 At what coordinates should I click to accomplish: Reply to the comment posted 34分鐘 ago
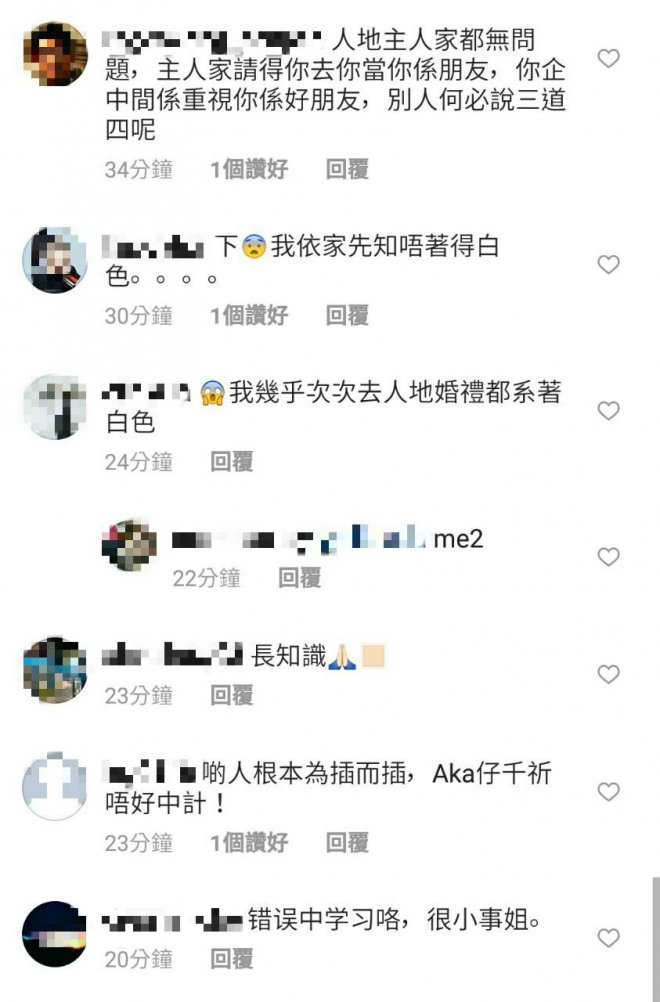coord(347,170)
